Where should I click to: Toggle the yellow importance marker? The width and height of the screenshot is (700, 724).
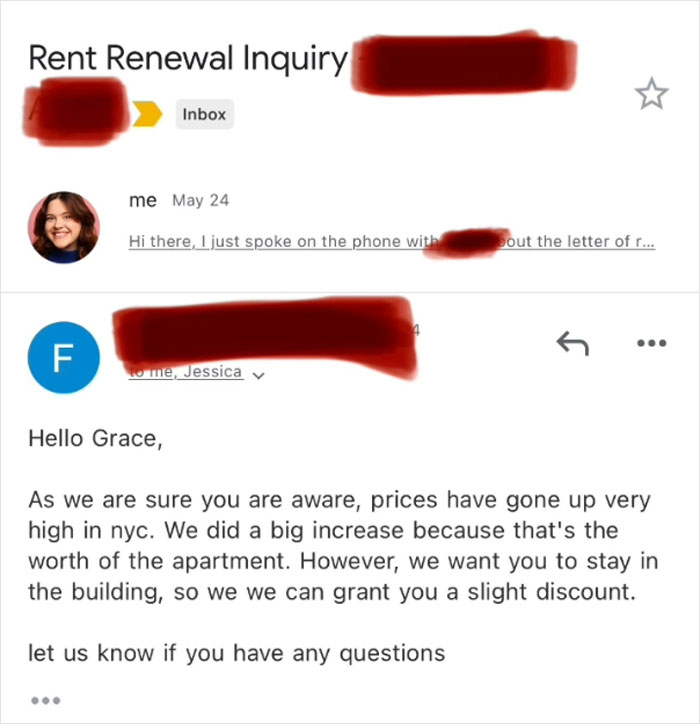(150, 116)
